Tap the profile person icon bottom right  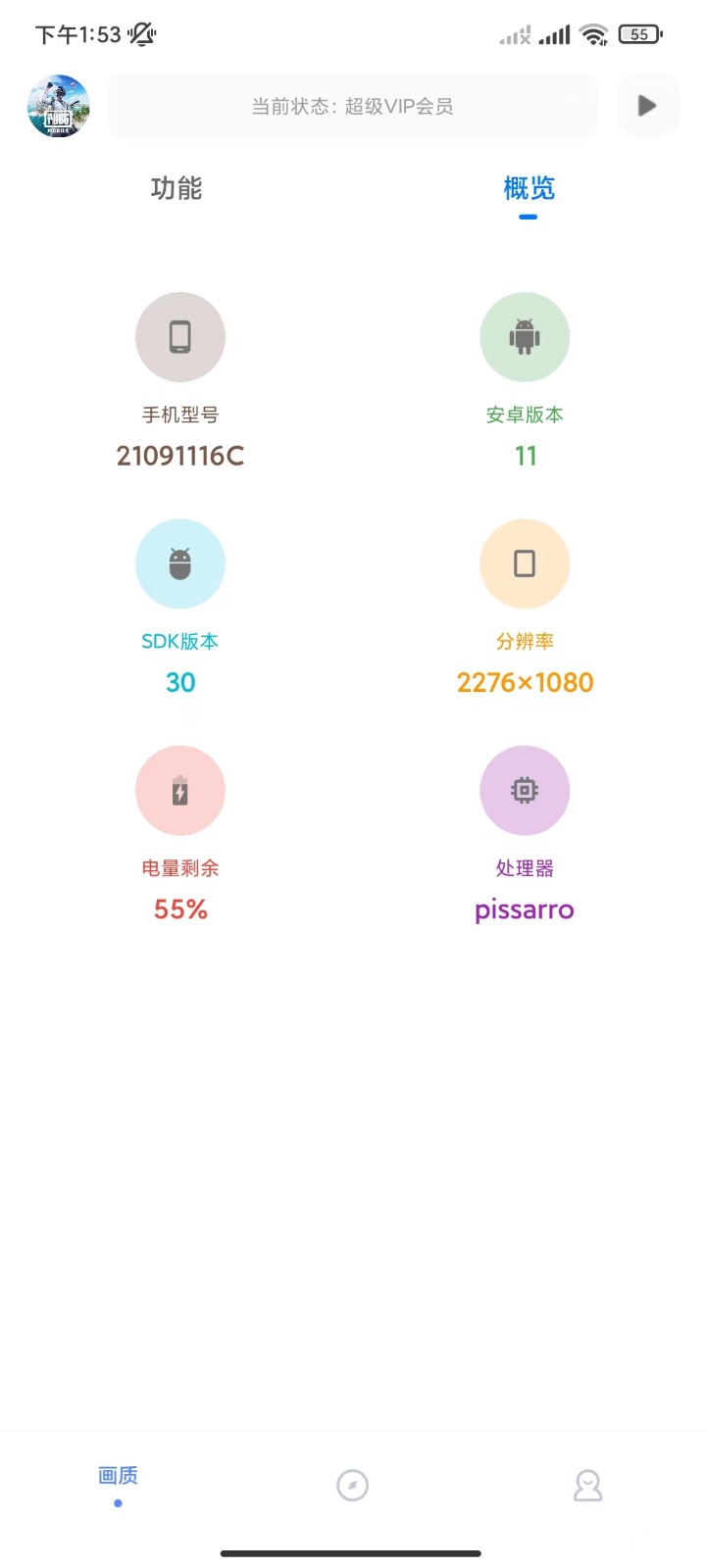coord(587,1485)
